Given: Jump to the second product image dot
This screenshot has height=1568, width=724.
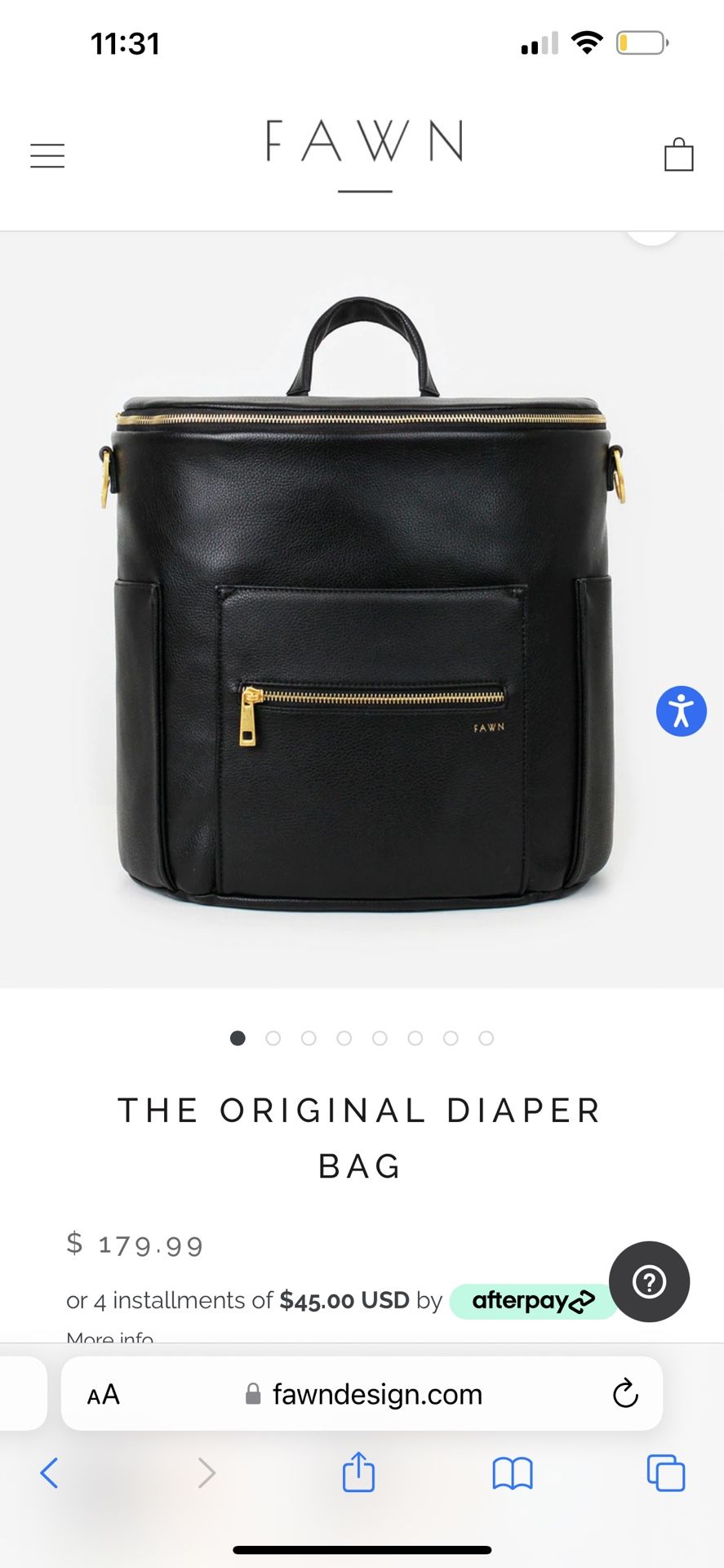Looking at the screenshot, I should [273, 1038].
